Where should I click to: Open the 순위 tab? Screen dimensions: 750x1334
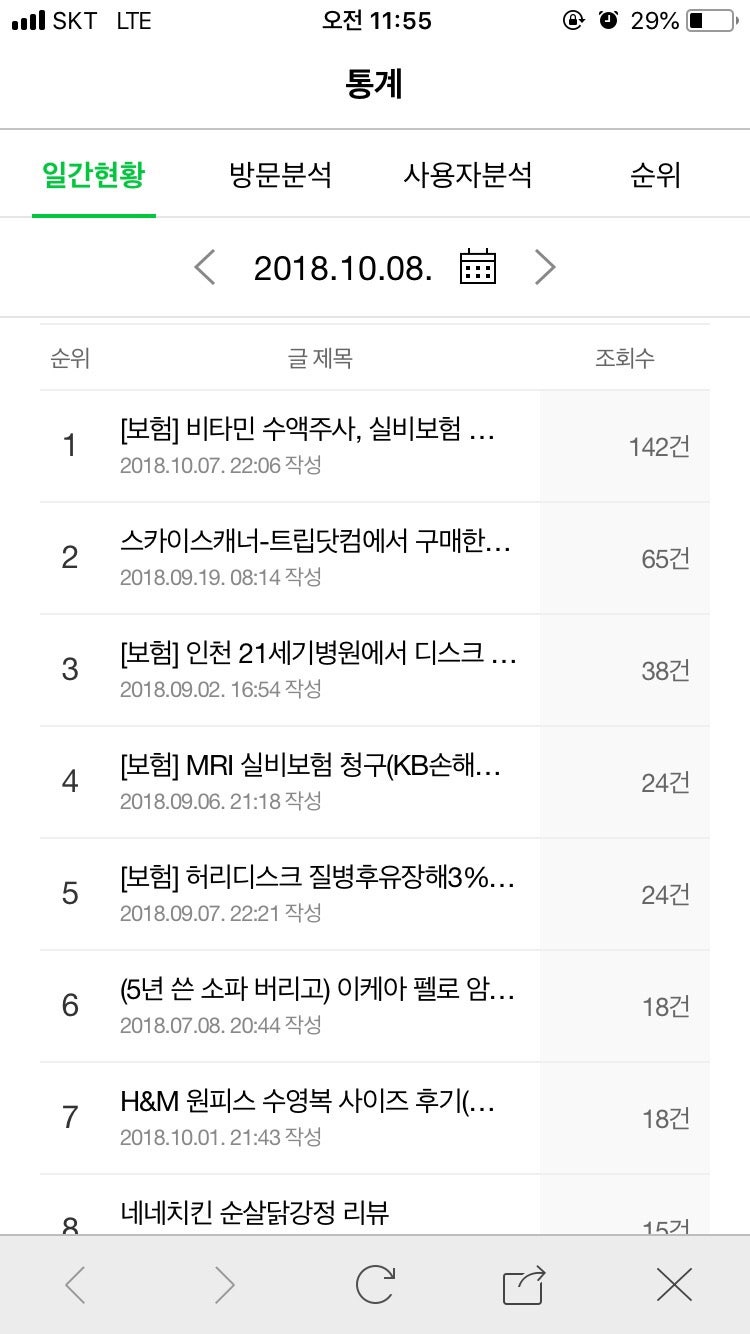click(655, 176)
